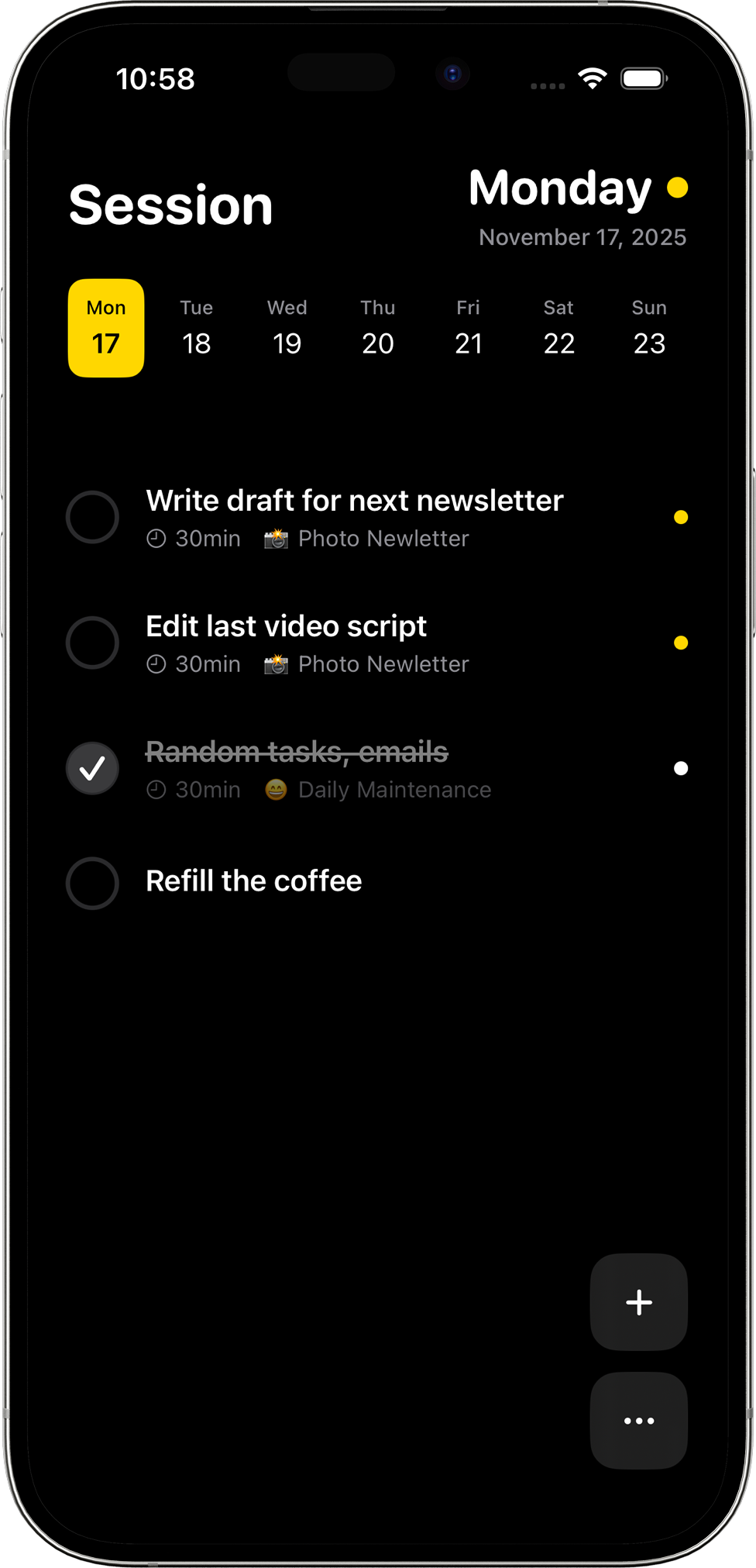Tap the plus button to add a task
The width and height of the screenshot is (756, 1568).
(638, 1303)
